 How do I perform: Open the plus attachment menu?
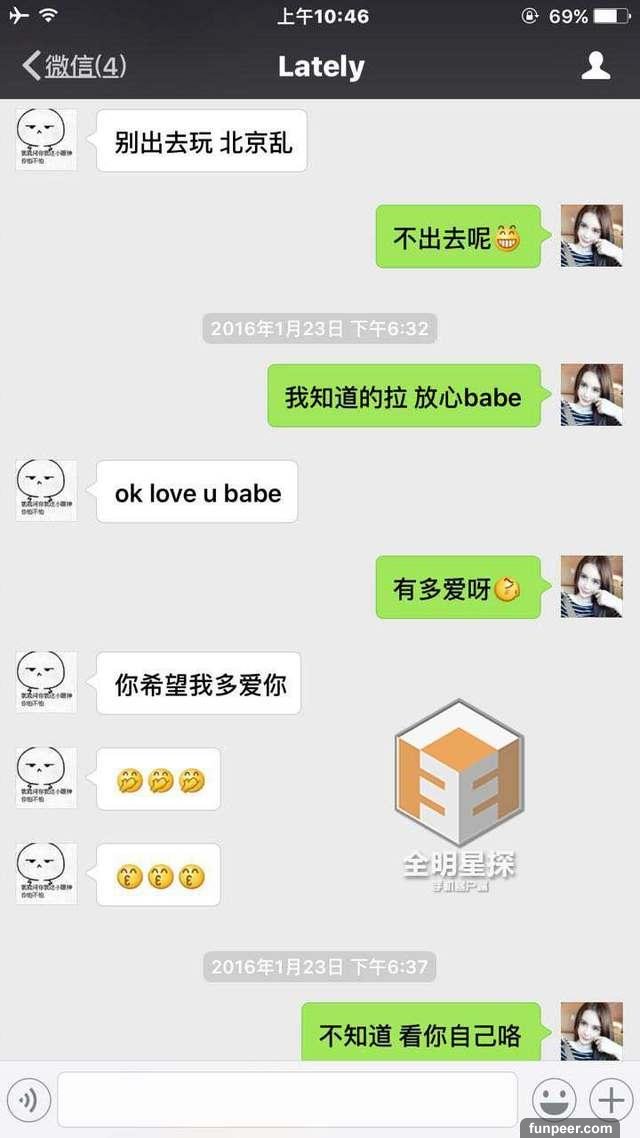610,1100
